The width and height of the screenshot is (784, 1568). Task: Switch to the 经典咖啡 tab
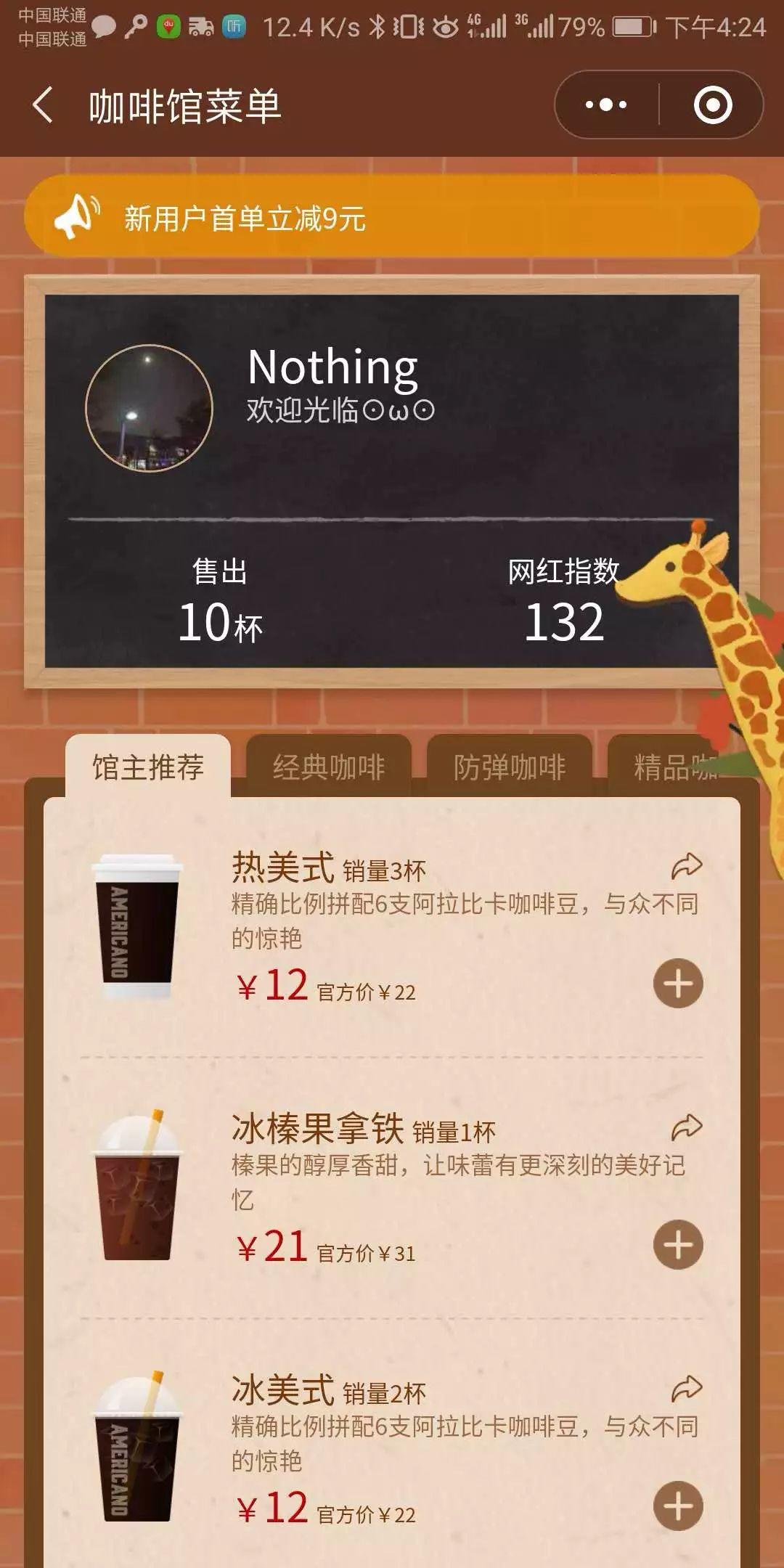[x=329, y=767]
